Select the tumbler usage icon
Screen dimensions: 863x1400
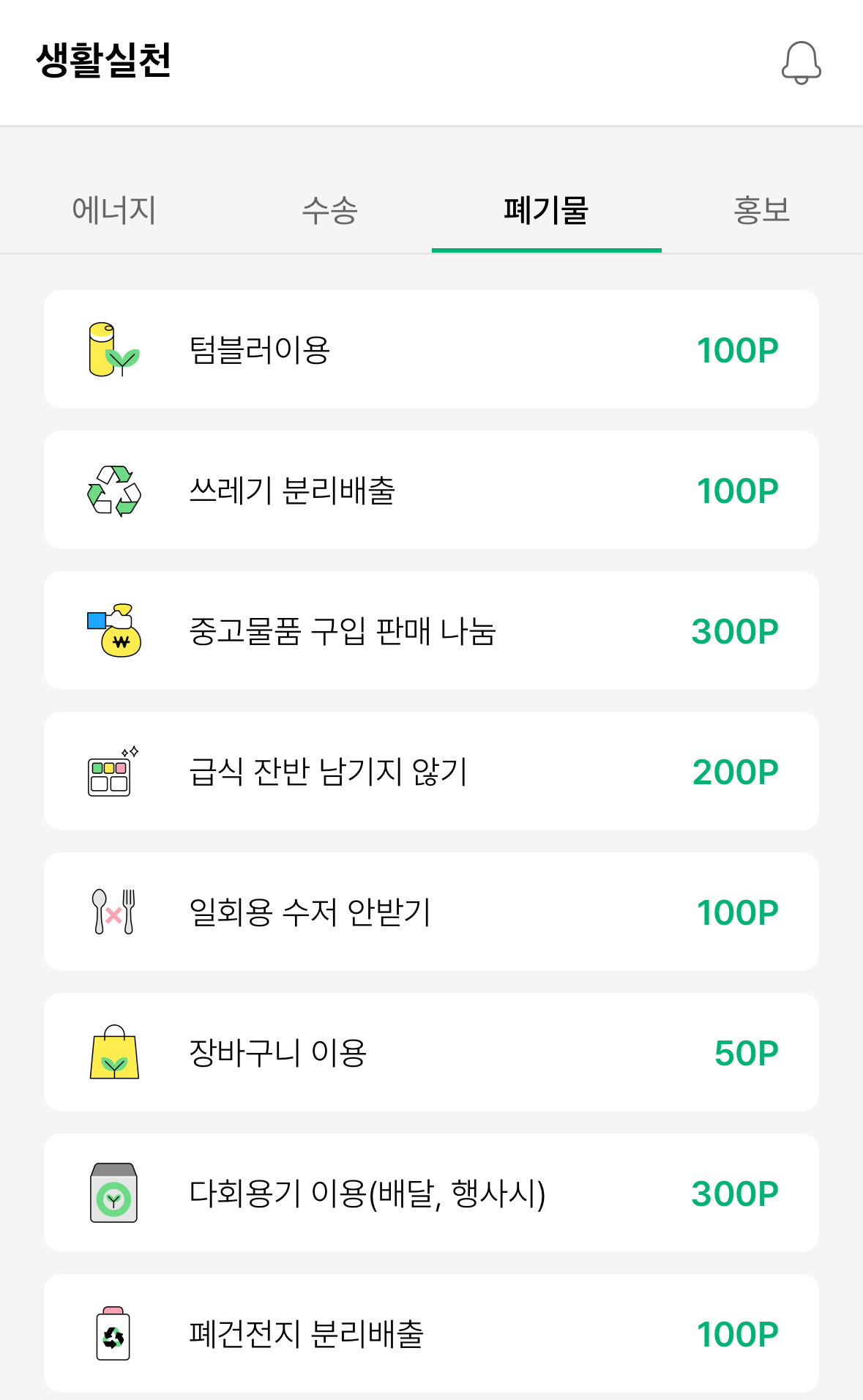point(111,348)
